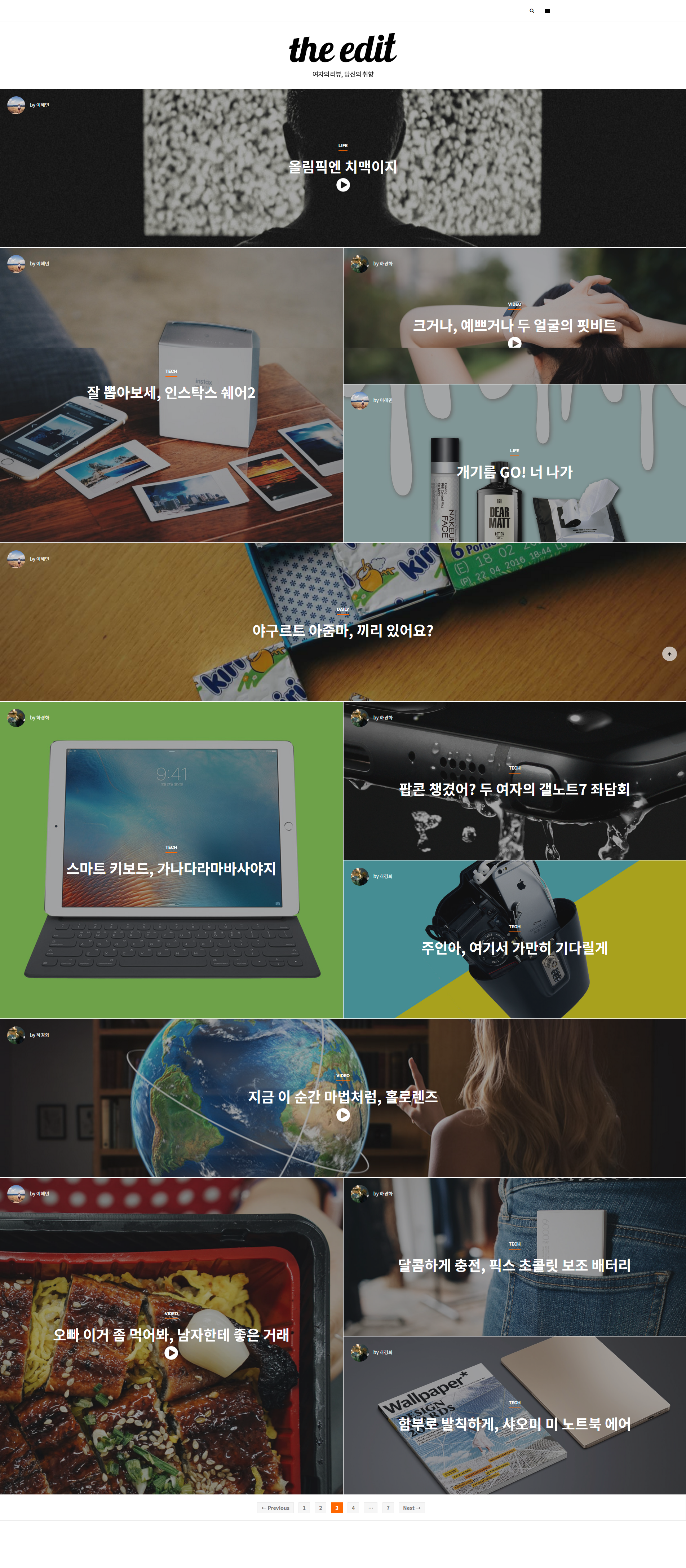The image size is (686, 1568).
Task: Open the hamburger menu
Action: [x=547, y=11]
